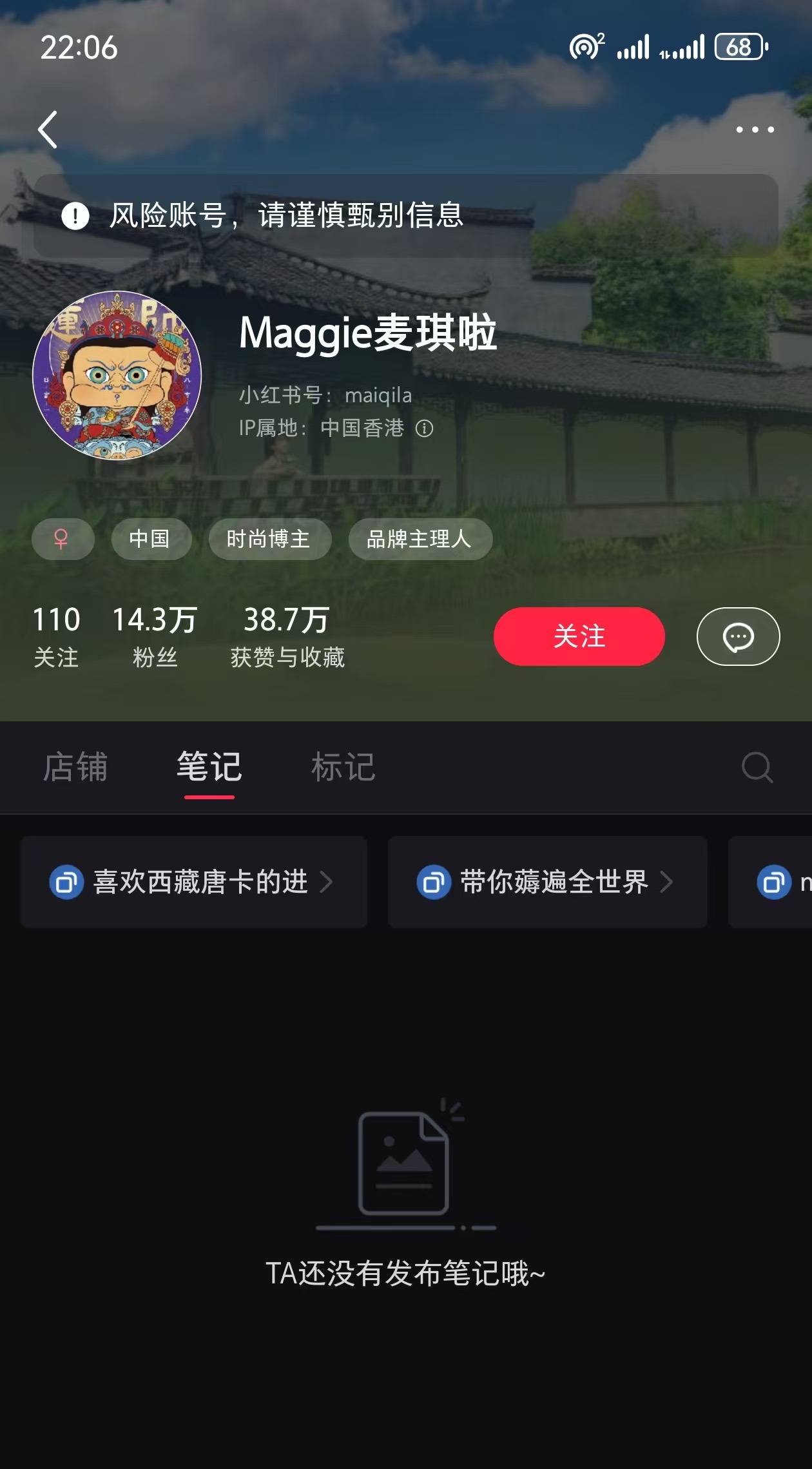Switch to the 店铺 tab

75,767
